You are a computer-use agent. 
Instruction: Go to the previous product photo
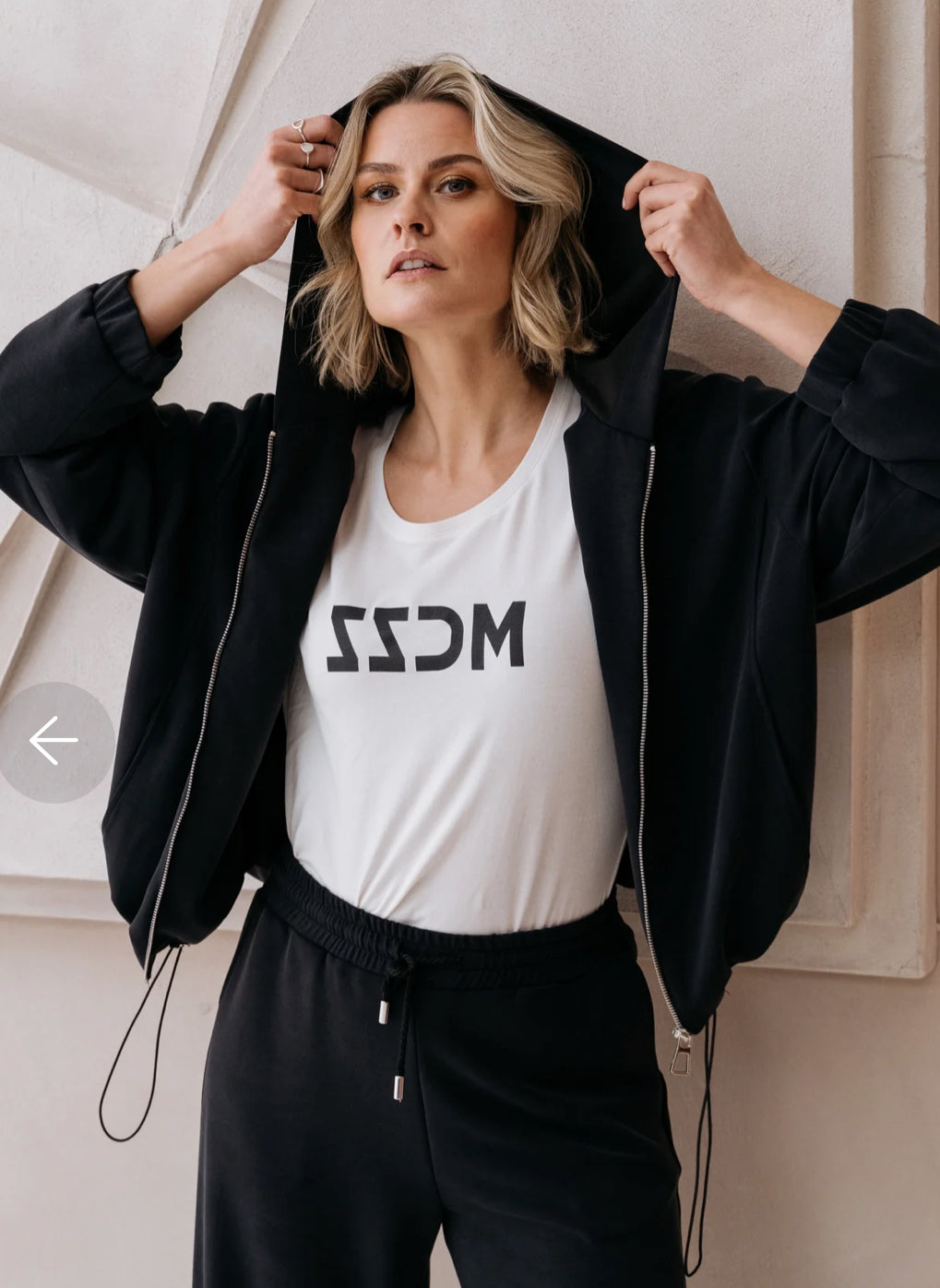[x=54, y=741]
